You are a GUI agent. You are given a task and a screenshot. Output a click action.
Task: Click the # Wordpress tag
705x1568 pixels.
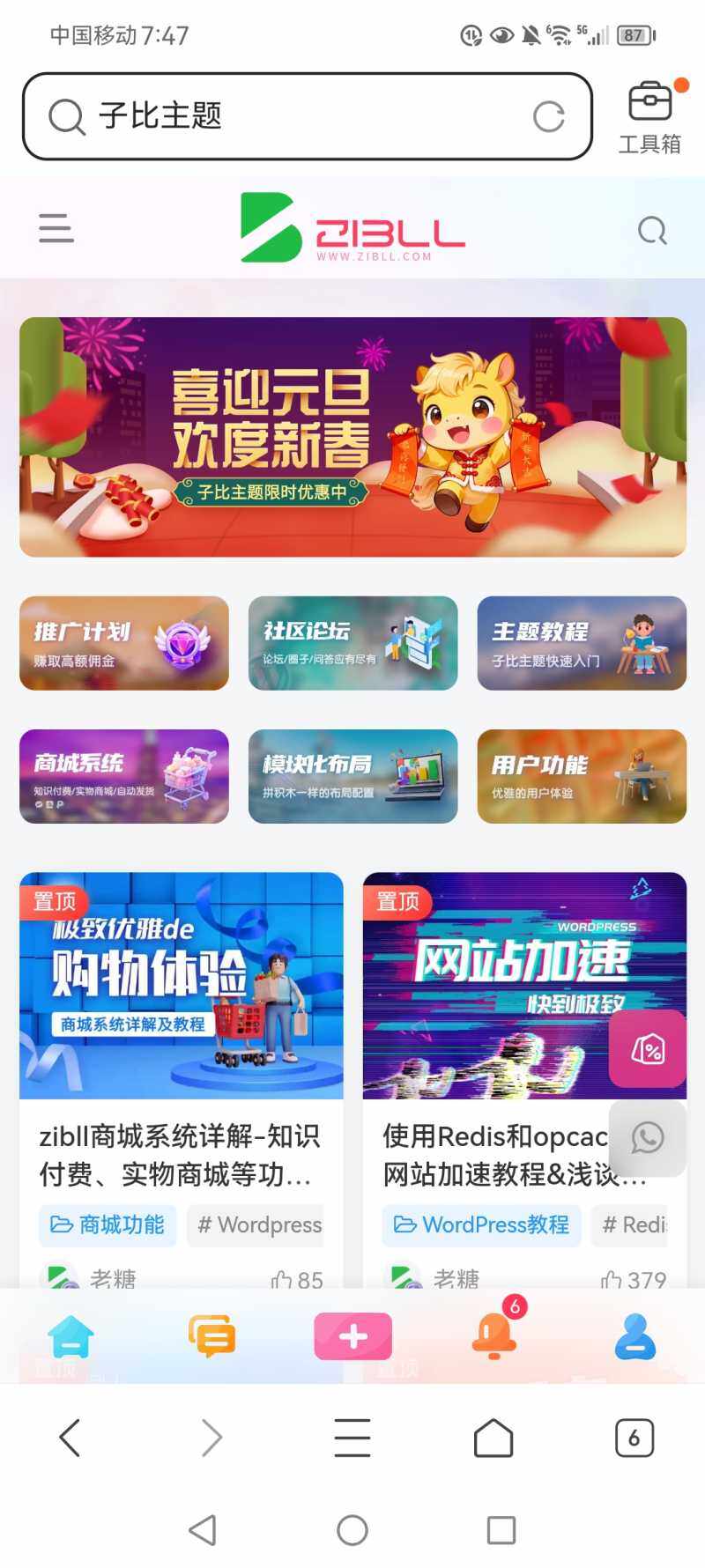[x=256, y=1225]
